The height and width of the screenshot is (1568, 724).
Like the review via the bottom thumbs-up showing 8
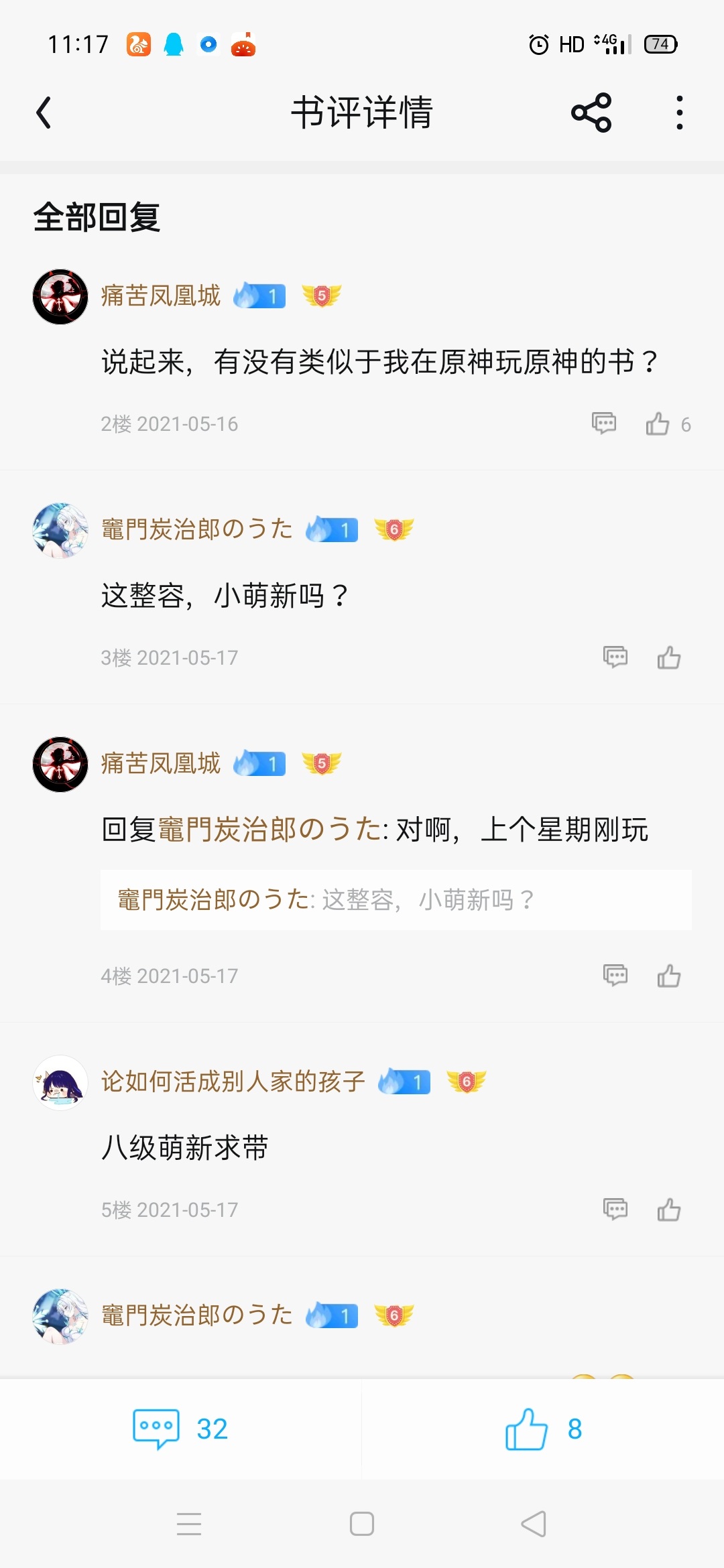click(543, 1429)
